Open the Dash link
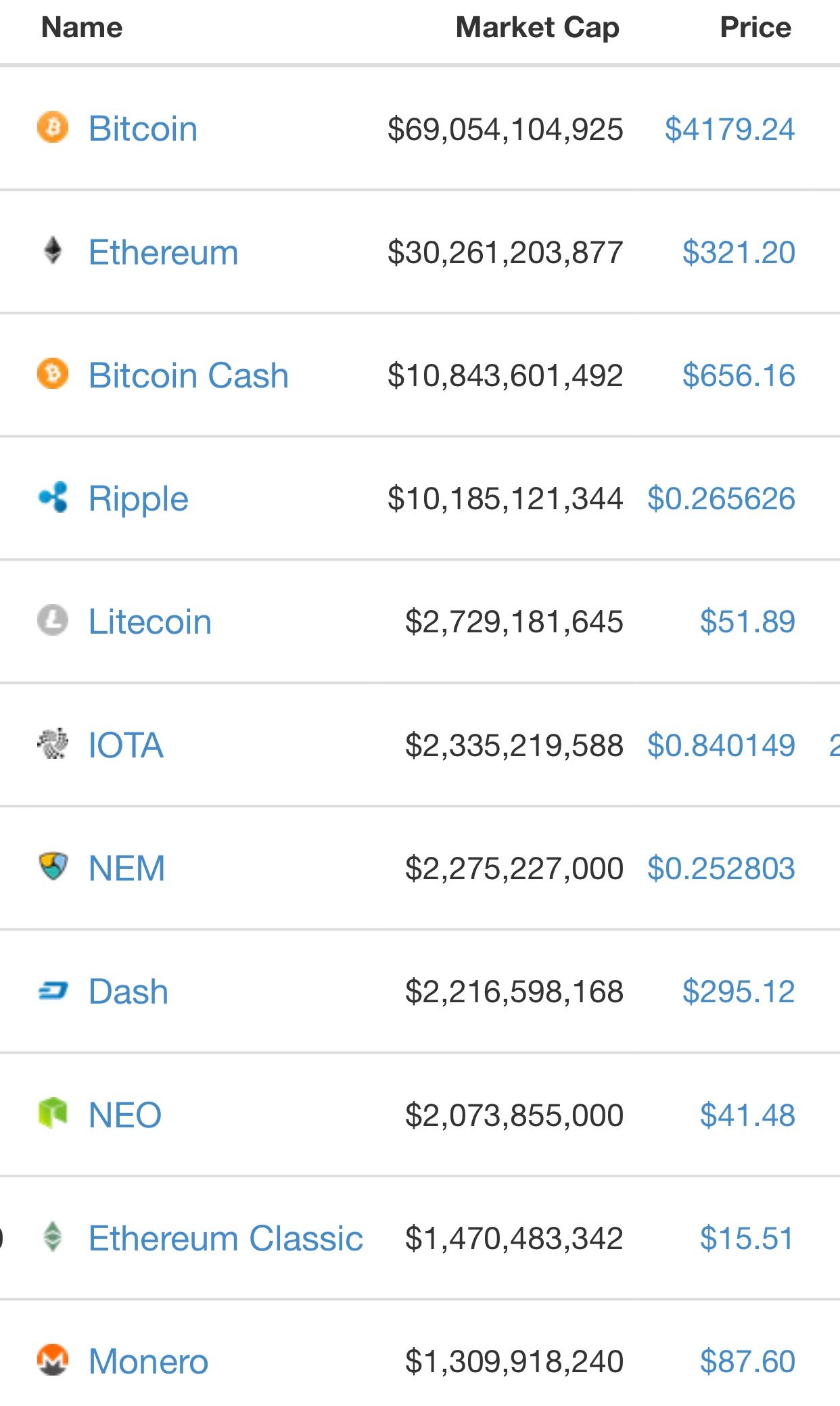840x1406 pixels. point(129,991)
